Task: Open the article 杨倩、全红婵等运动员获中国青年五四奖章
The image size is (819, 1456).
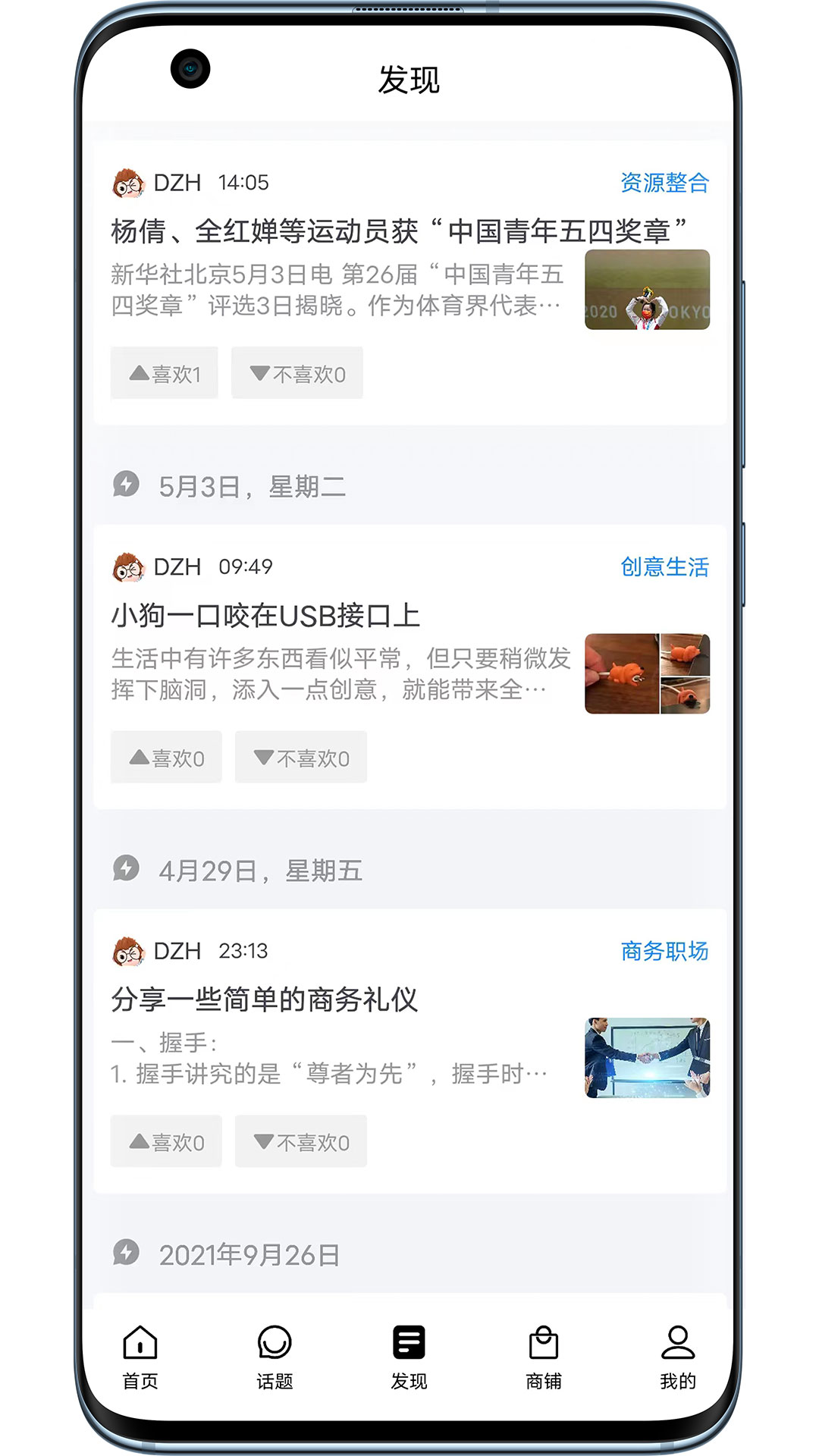Action: [x=398, y=231]
